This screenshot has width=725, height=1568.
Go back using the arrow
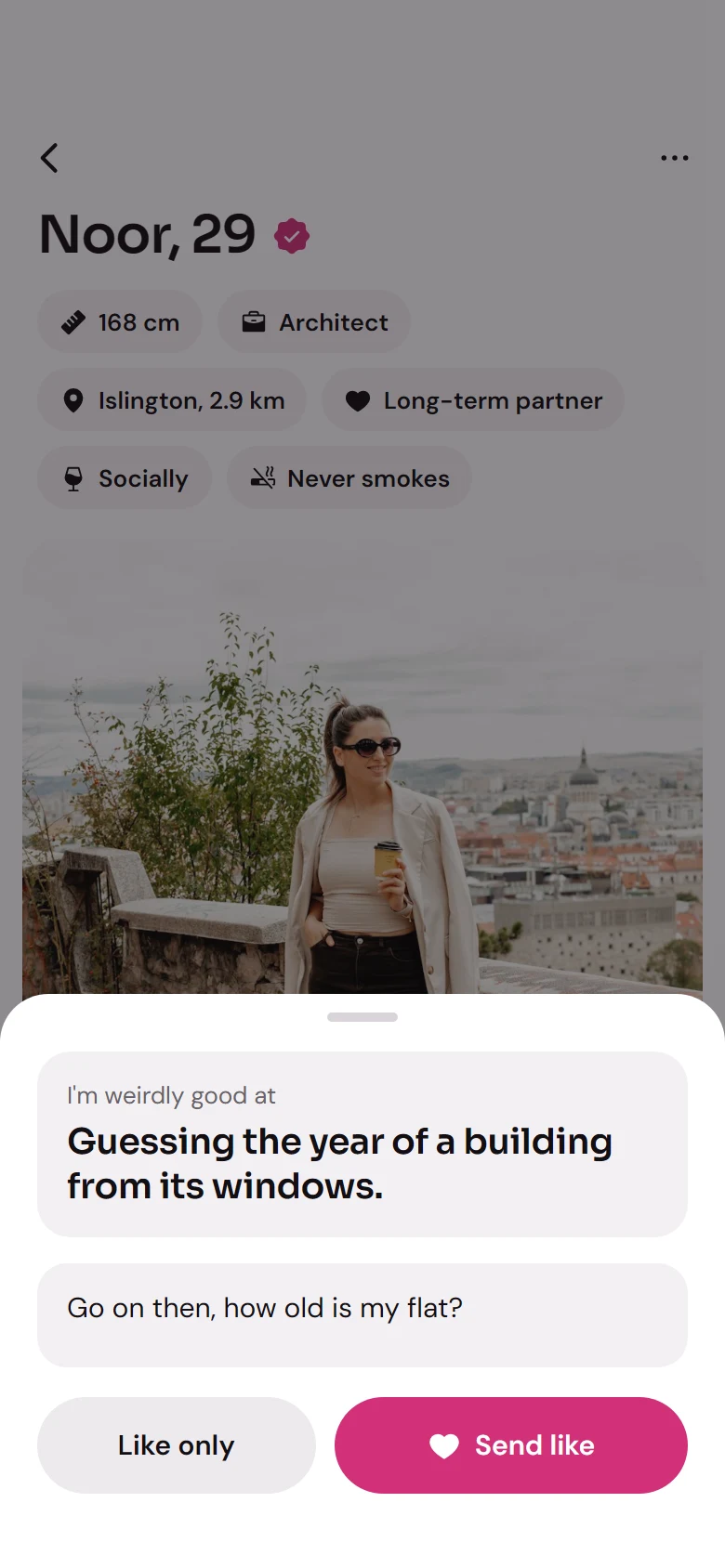click(50, 158)
